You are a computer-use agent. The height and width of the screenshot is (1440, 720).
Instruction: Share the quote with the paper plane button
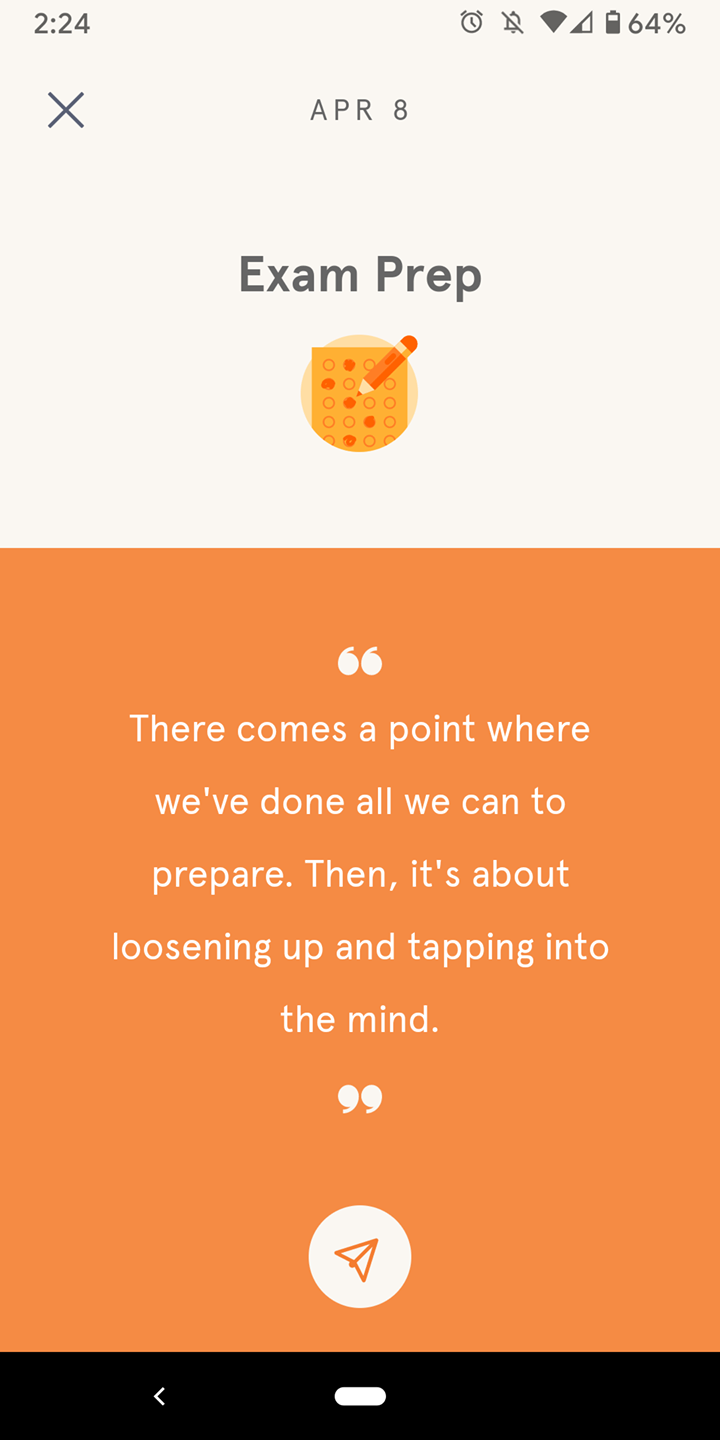[360, 1257]
